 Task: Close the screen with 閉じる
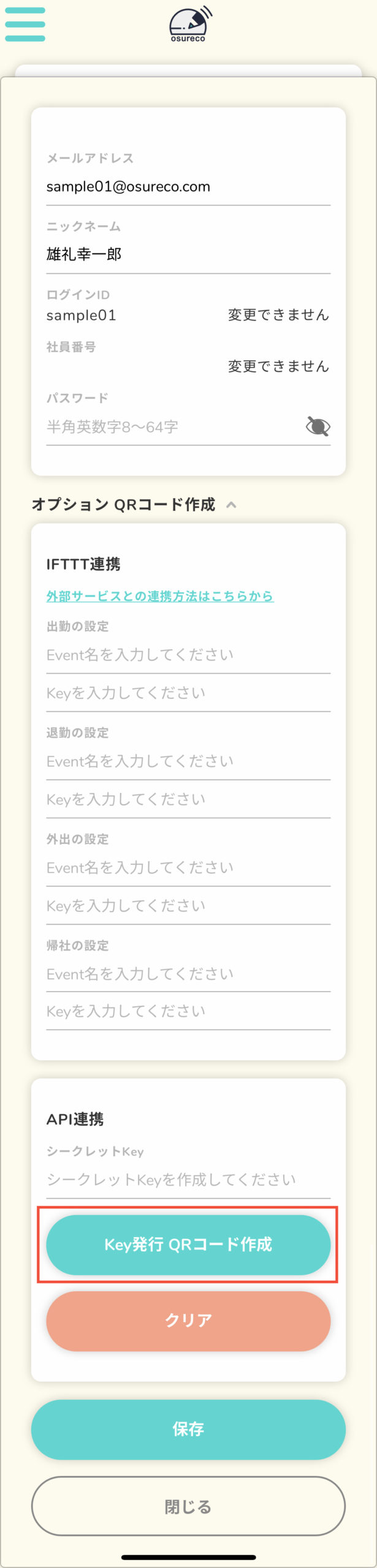coord(188,1507)
